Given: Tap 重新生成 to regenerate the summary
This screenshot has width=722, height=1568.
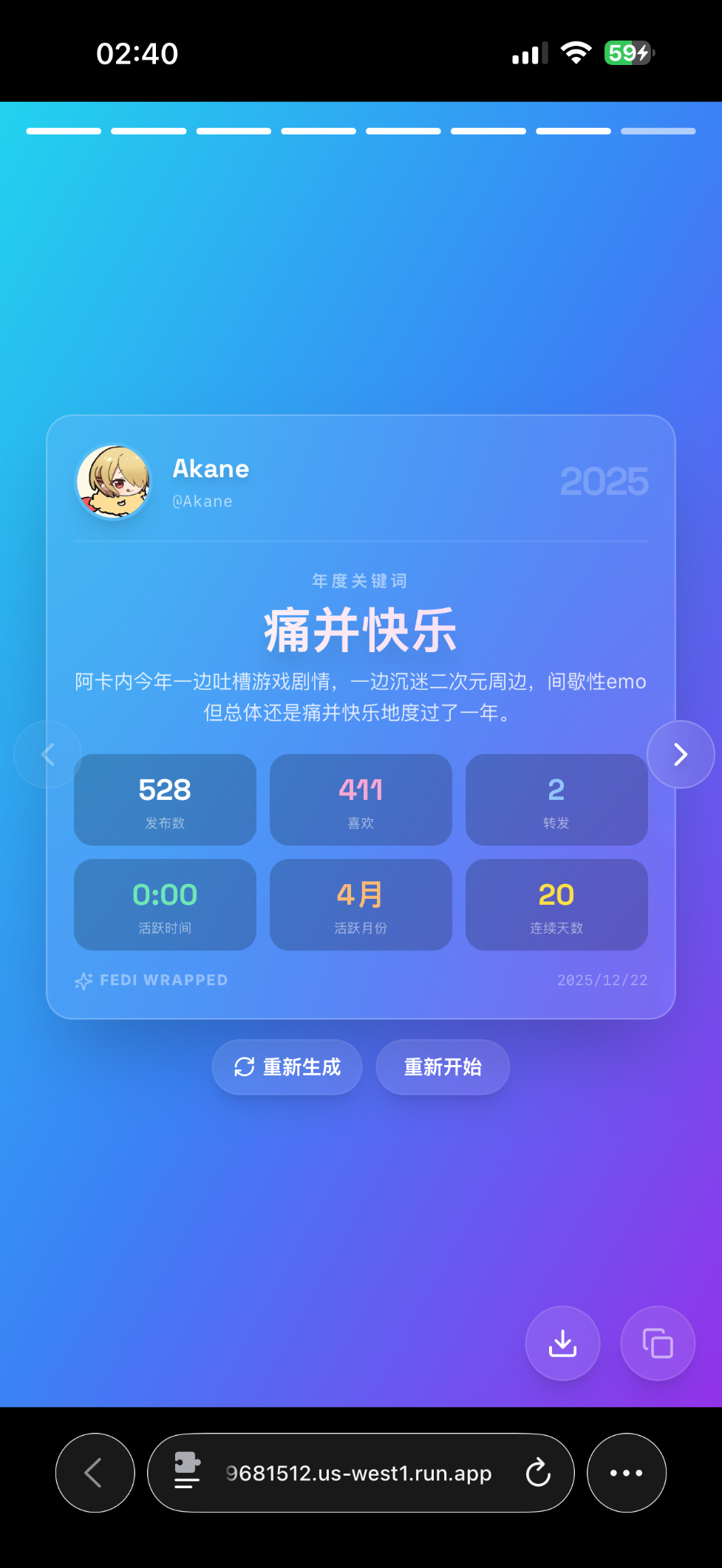Looking at the screenshot, I should click(287, 1067).
